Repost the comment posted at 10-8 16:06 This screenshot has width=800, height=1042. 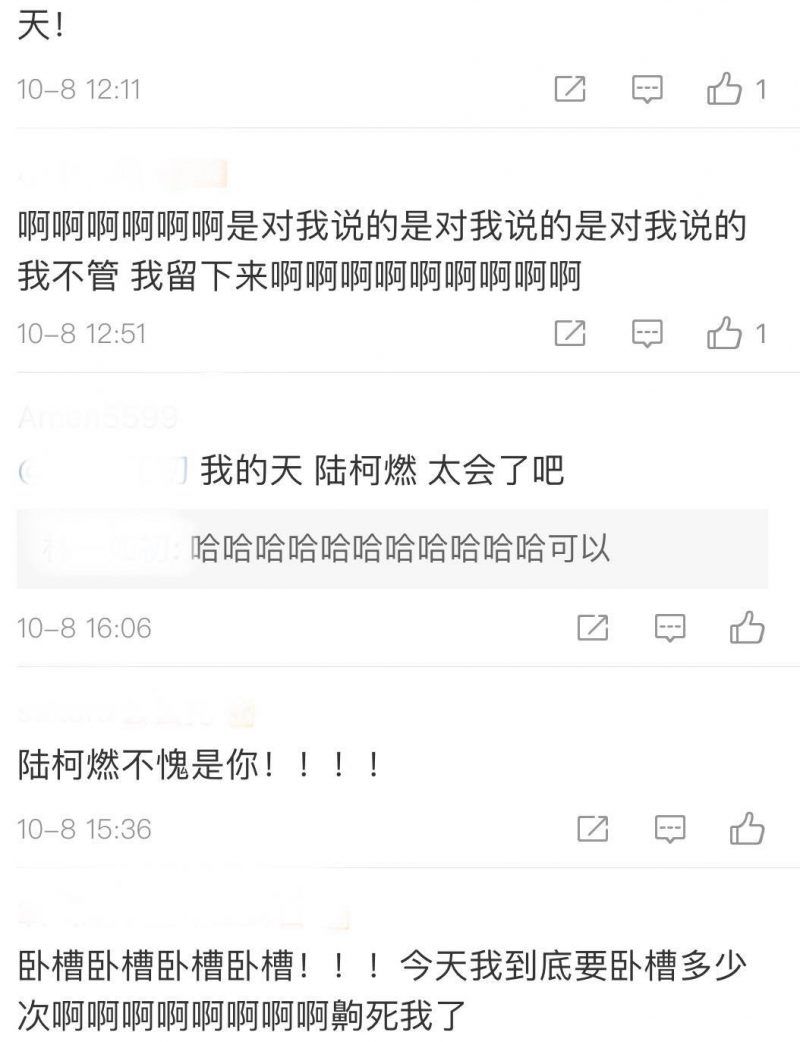(x=593, y=628)
